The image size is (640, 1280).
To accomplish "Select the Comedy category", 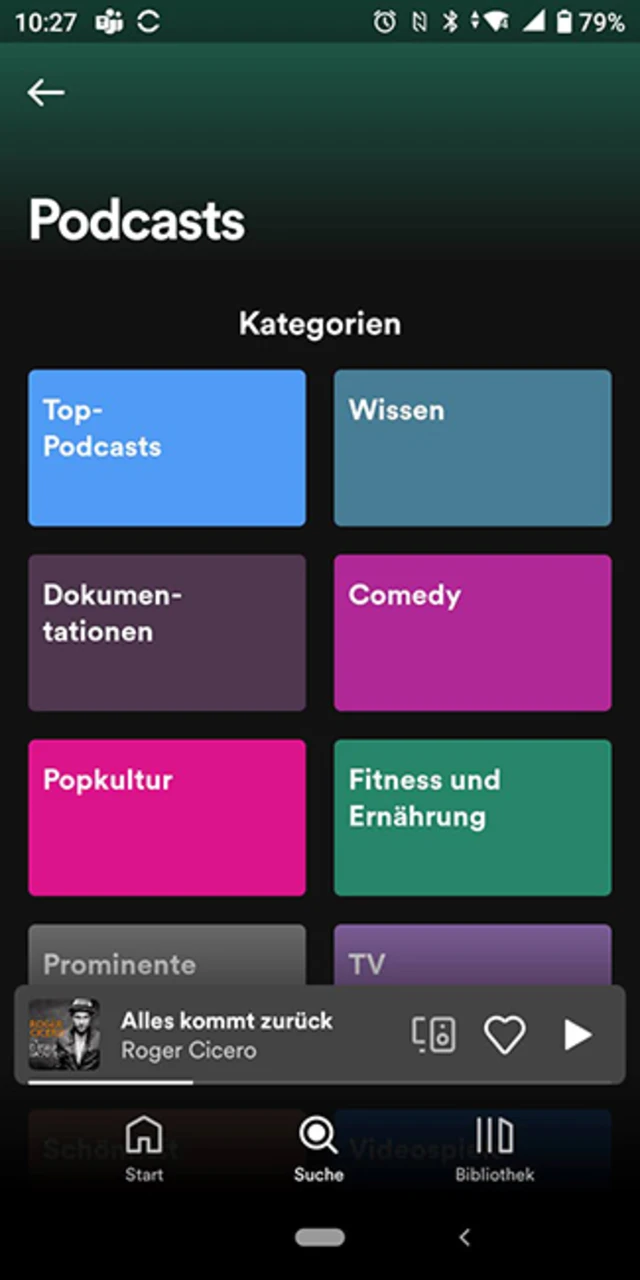I will pos(472,632).
